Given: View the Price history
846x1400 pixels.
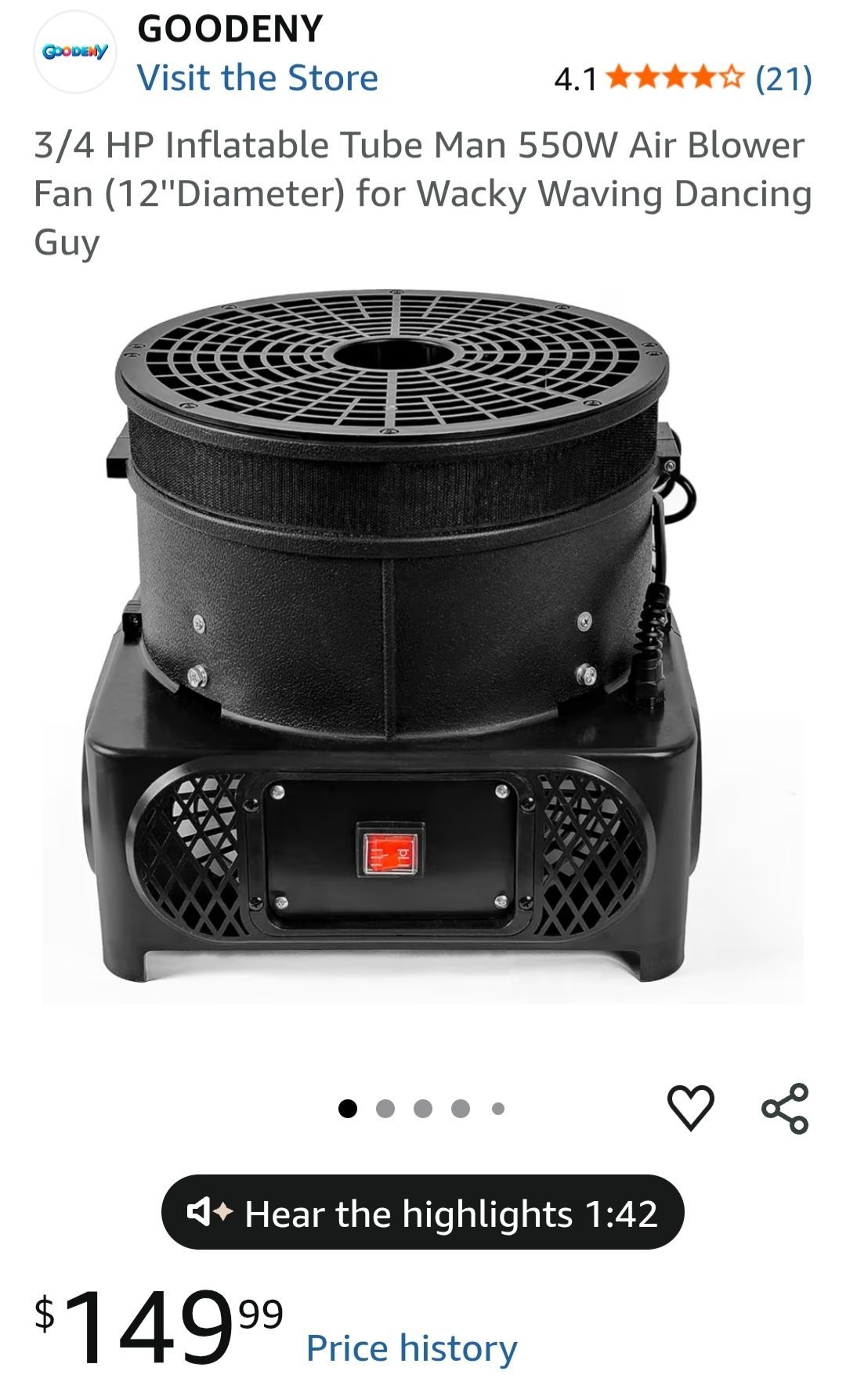Looking at the screenshot, I should click(x=412, y=1348).
